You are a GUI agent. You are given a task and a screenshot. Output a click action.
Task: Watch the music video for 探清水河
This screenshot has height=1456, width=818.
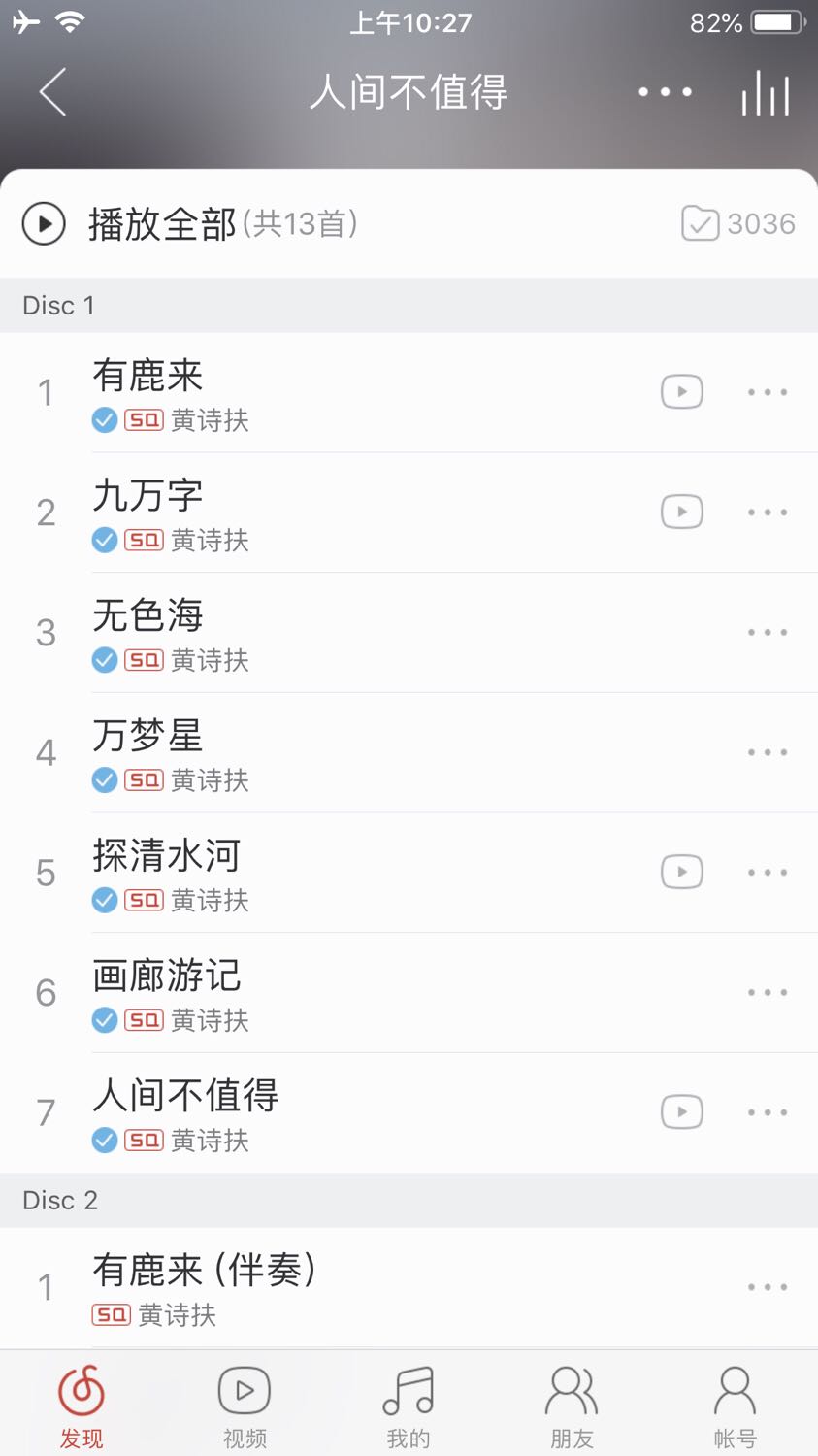tap(682, 872)
